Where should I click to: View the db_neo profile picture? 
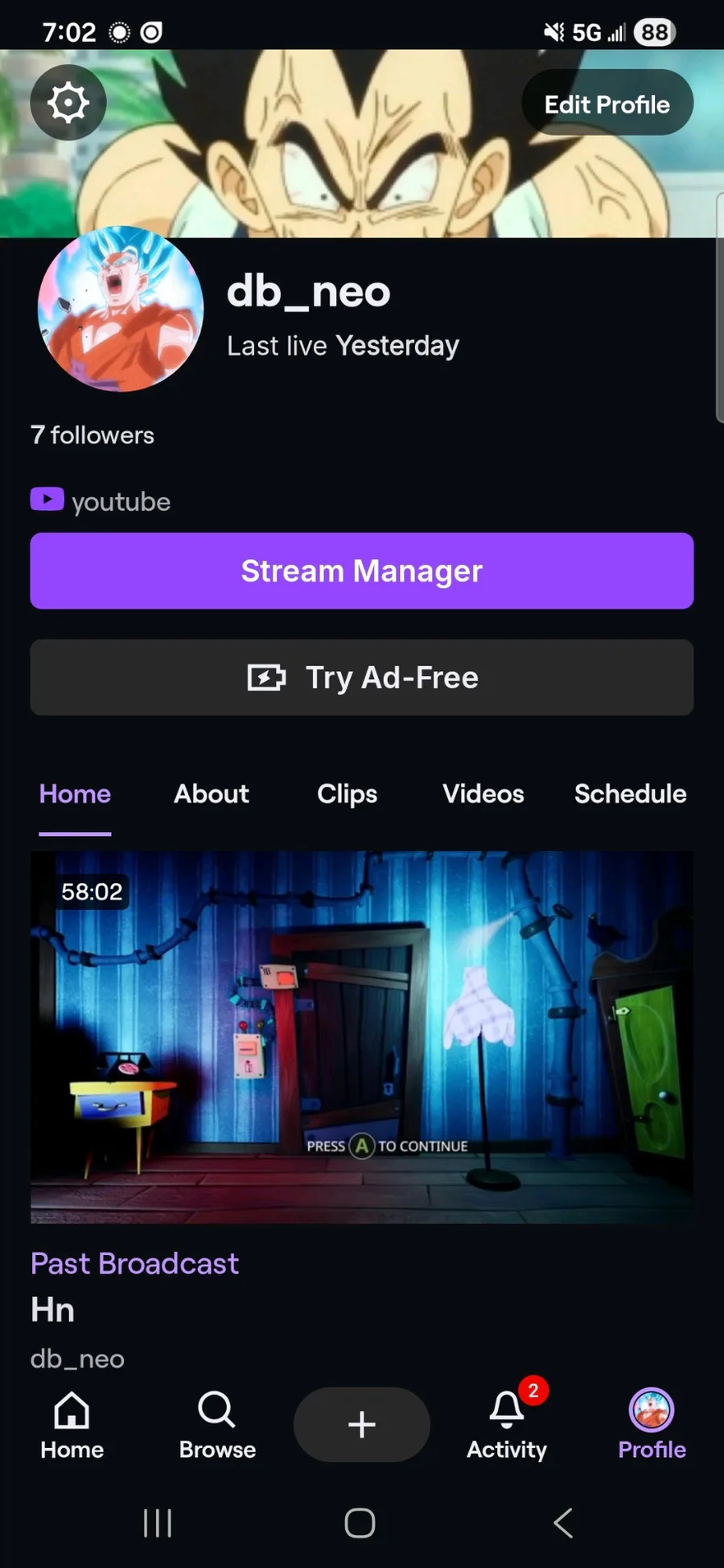coord(121,309)
